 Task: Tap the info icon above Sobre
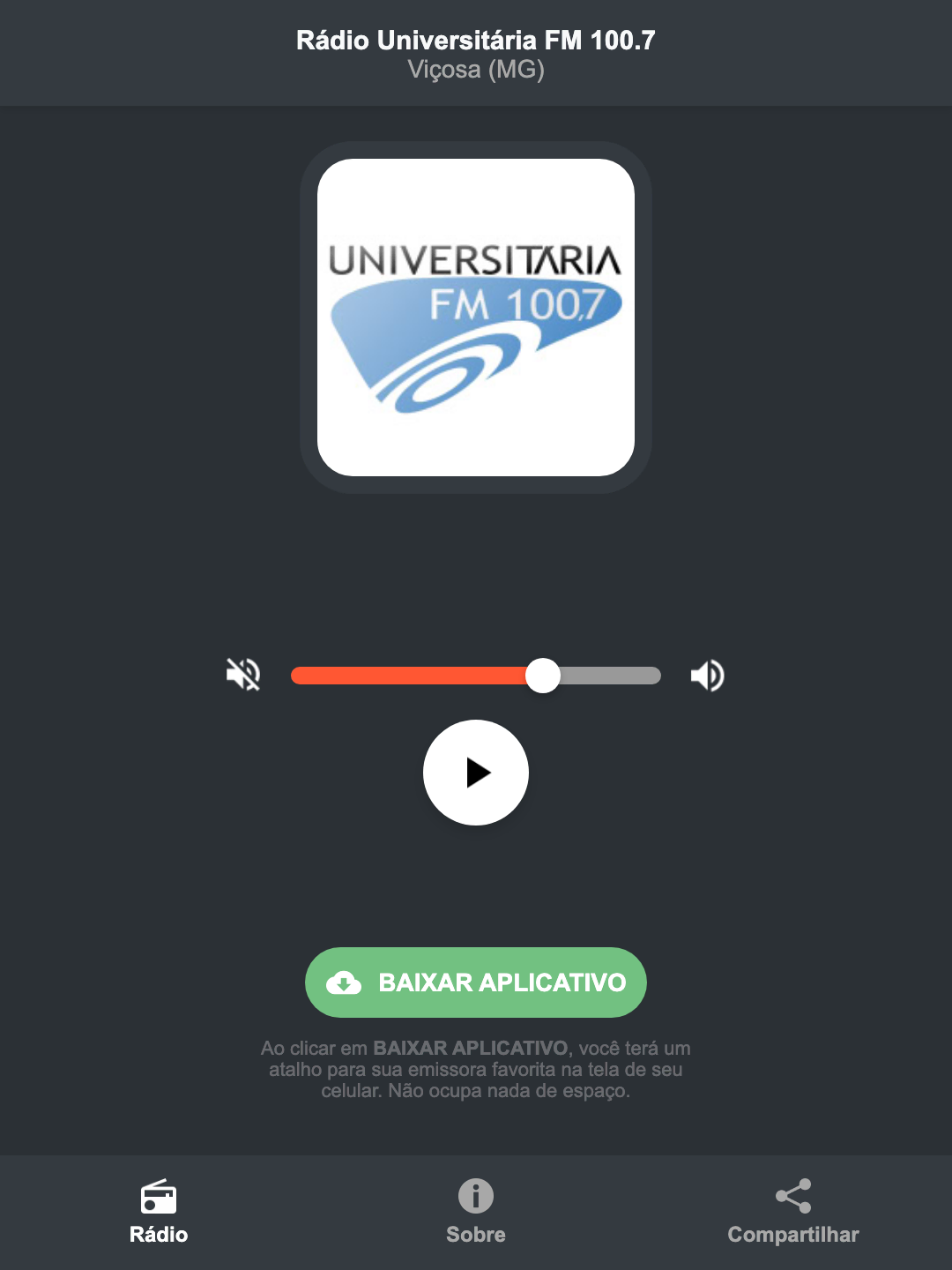(475, 1198)
